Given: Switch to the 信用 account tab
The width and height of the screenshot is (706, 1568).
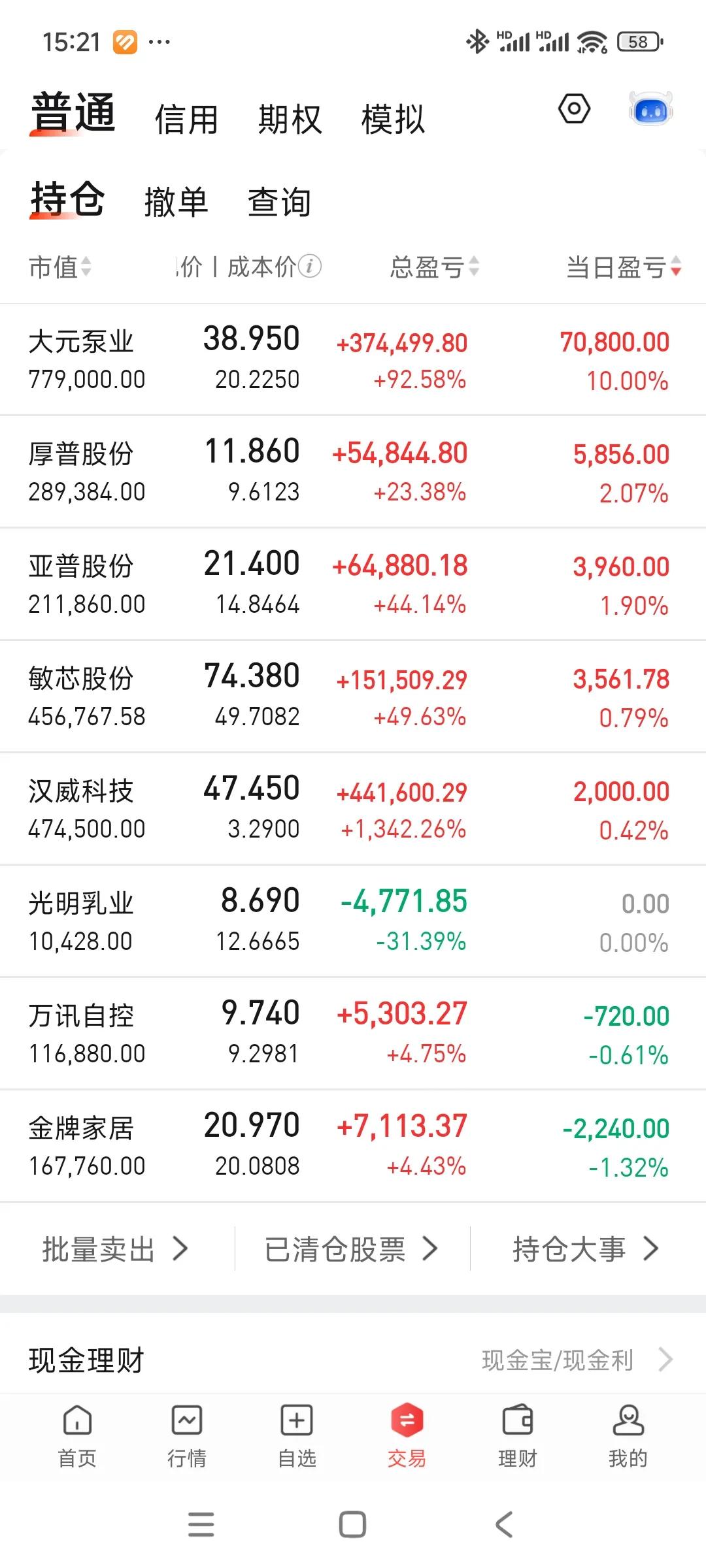Looking at the screenshot, I should coord(186,120).
